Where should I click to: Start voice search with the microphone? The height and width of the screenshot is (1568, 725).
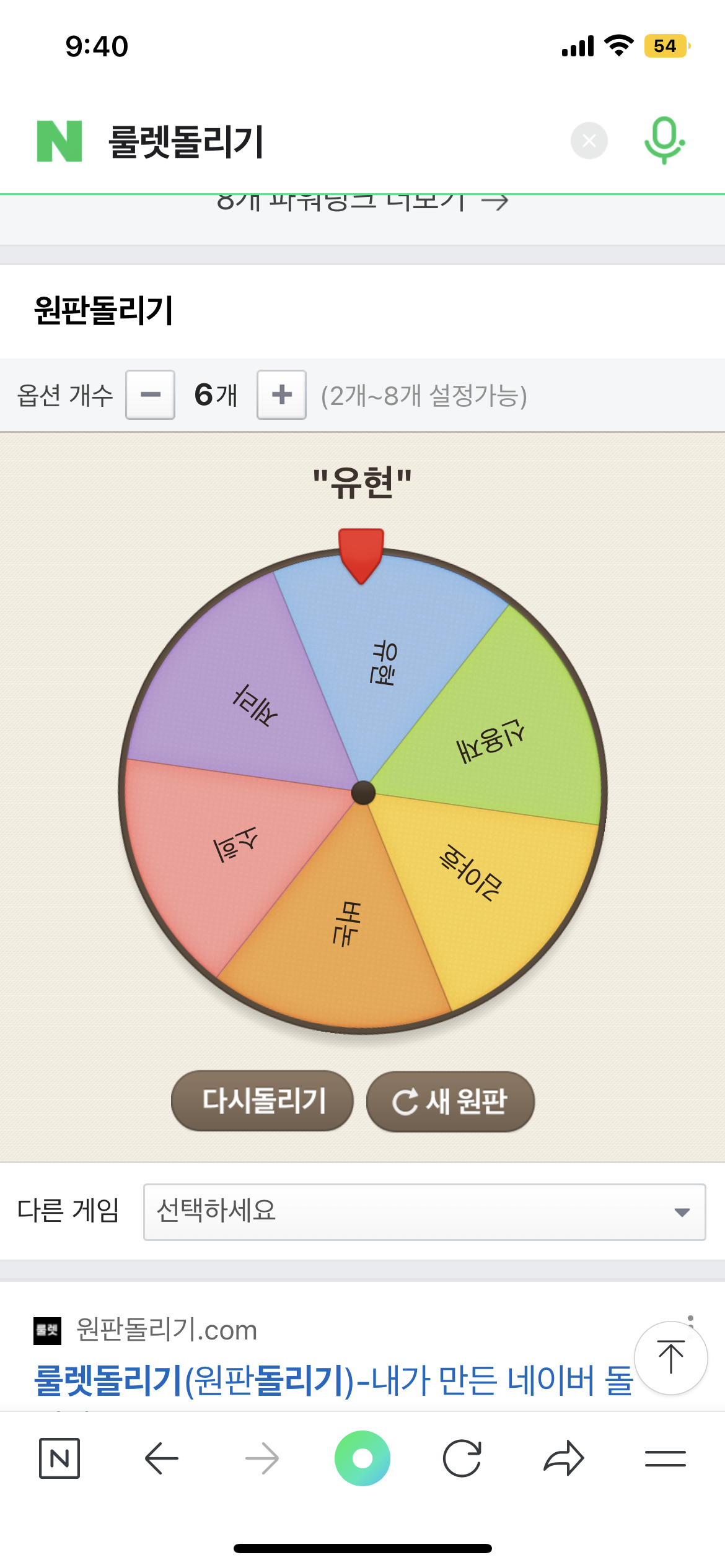(x=664, y=141)
